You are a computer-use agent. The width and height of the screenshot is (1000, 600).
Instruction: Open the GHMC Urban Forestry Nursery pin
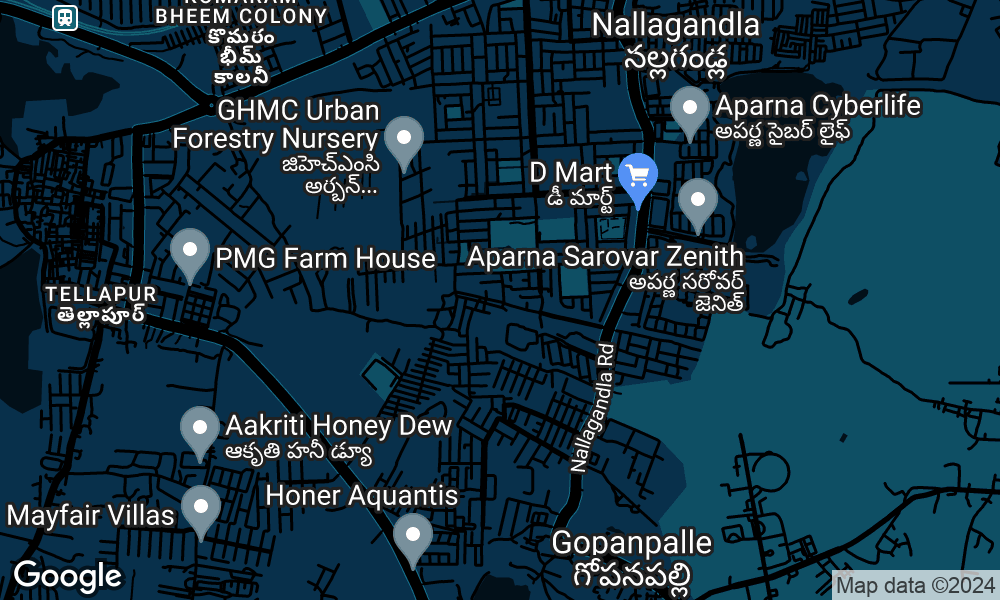(x=404, y=139)
